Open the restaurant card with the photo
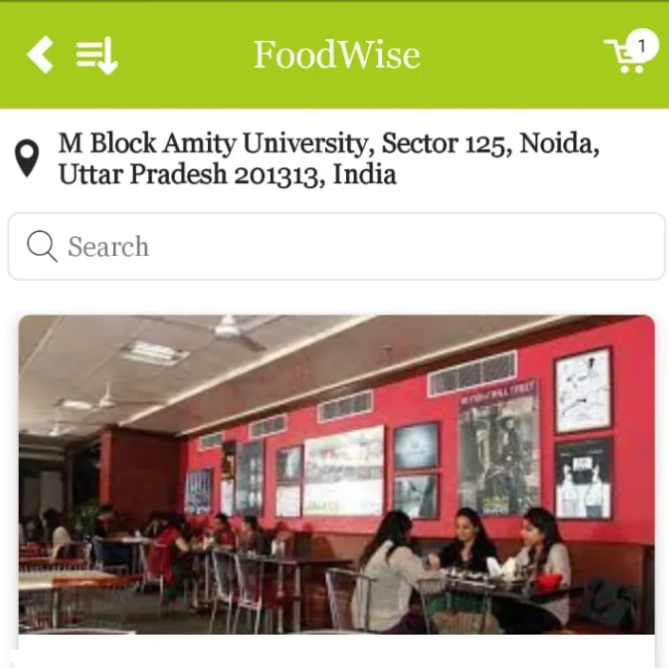The width and height of the screenshot is (669, 669). 336,475
